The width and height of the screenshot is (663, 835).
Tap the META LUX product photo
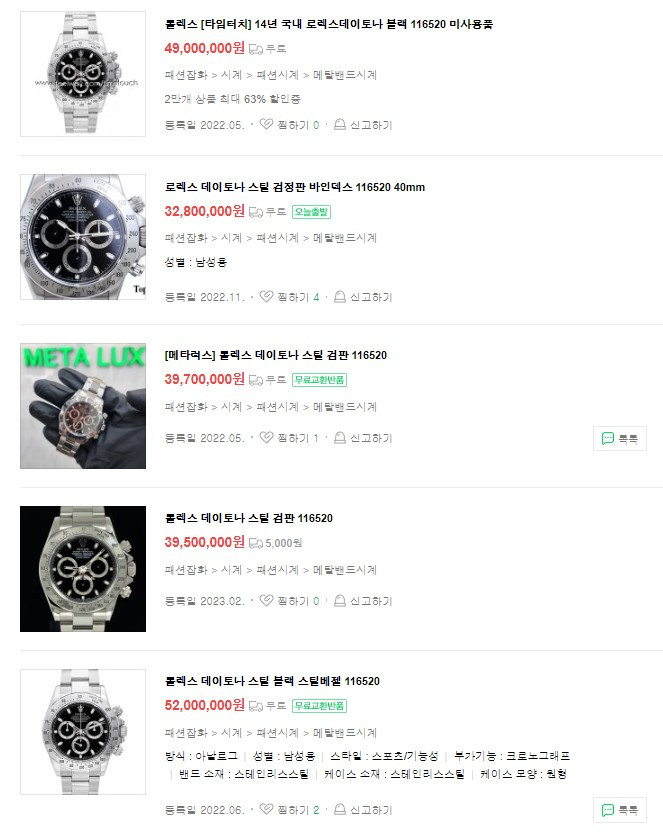coord(83,405)
